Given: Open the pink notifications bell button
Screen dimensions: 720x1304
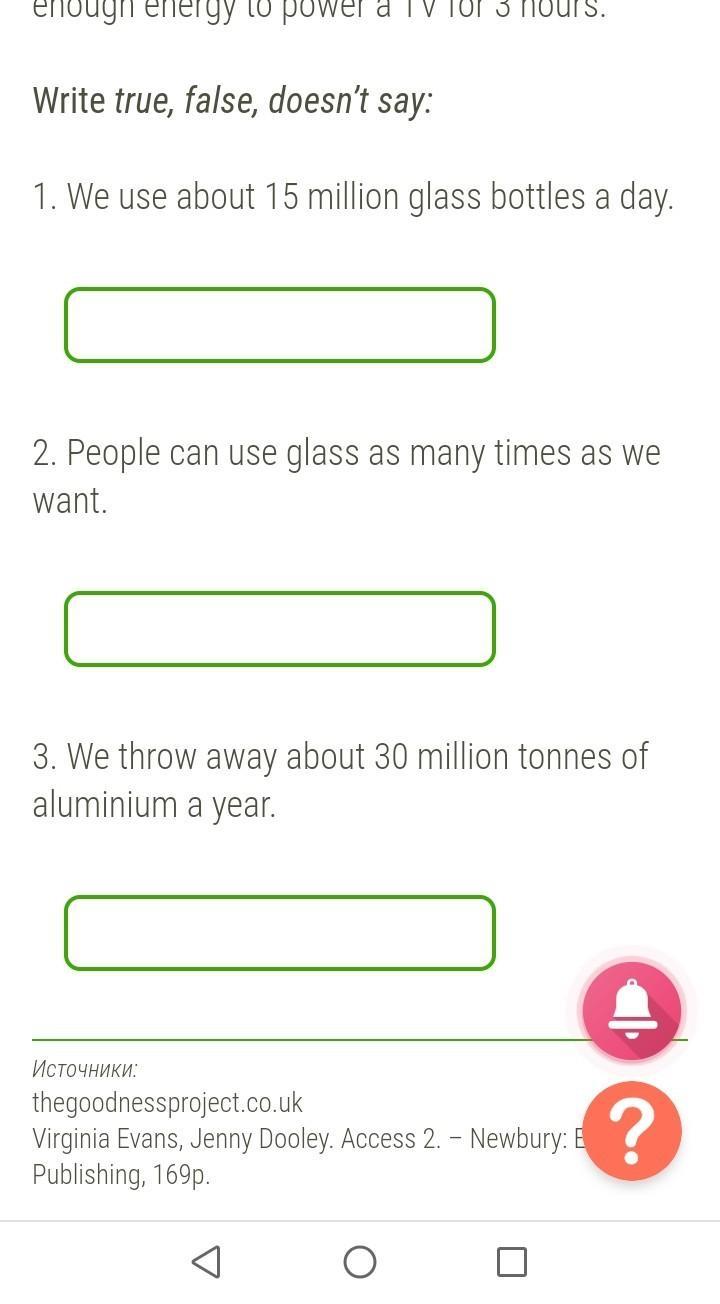Looking at the screenshot, I should point(632,1010).
